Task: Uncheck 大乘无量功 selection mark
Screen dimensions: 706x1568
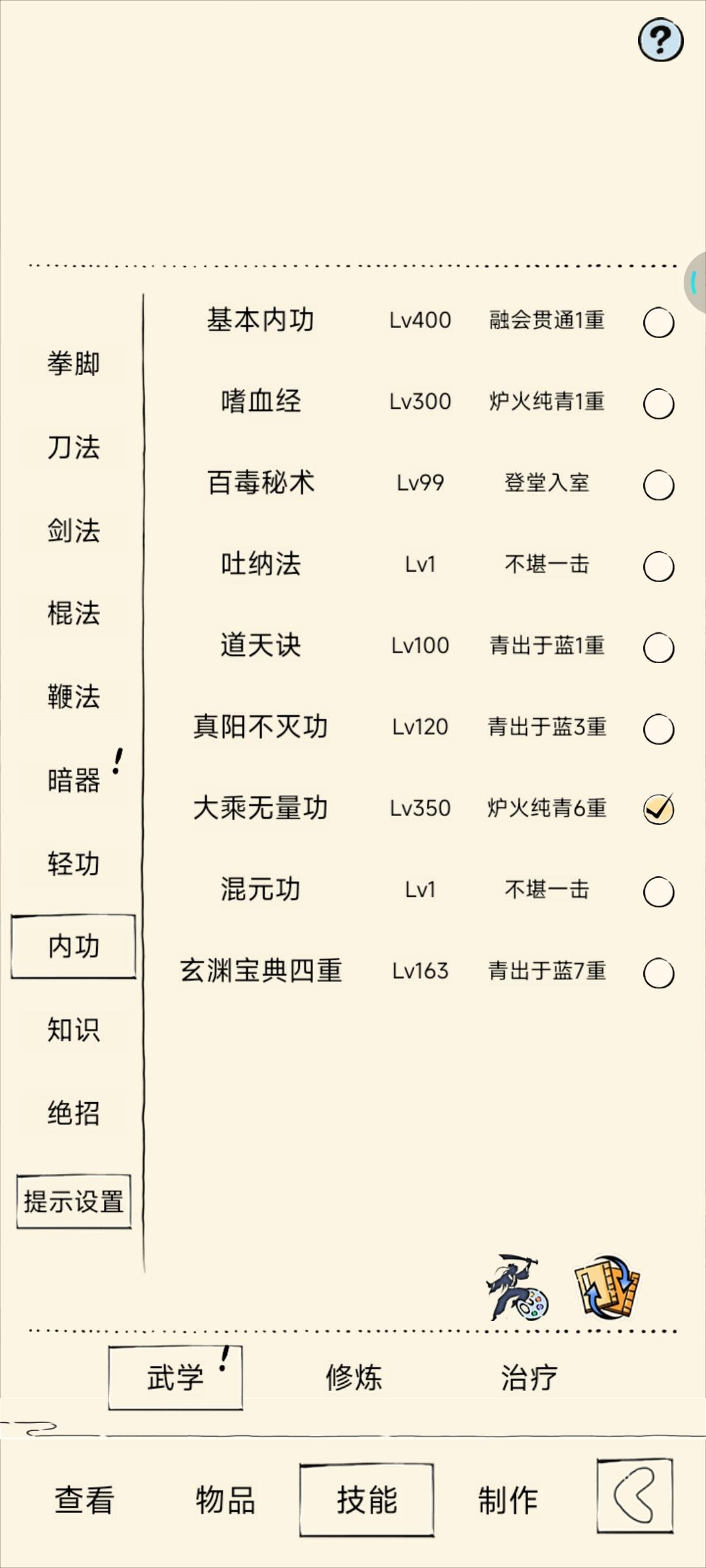Action: click(658, 809)
